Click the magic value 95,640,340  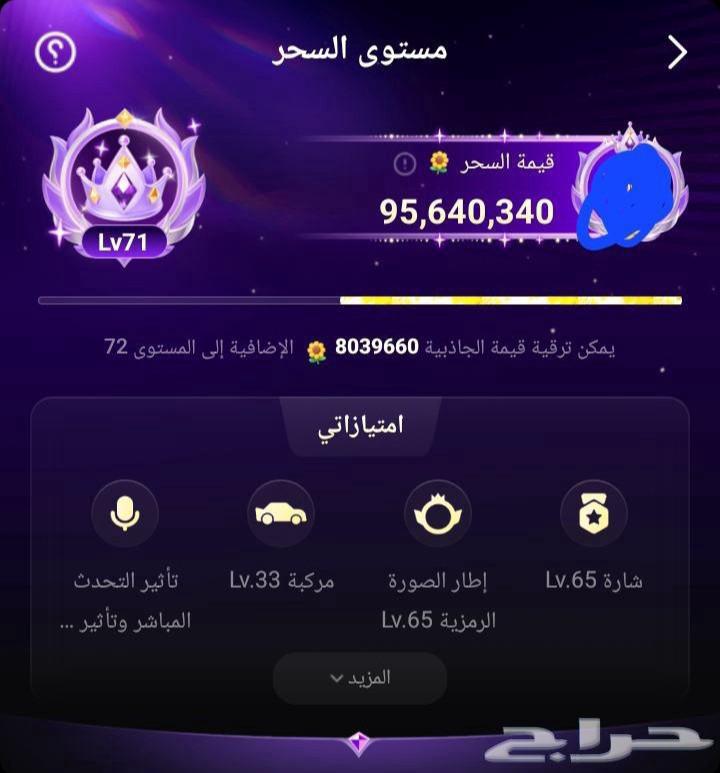pos(466,211)
